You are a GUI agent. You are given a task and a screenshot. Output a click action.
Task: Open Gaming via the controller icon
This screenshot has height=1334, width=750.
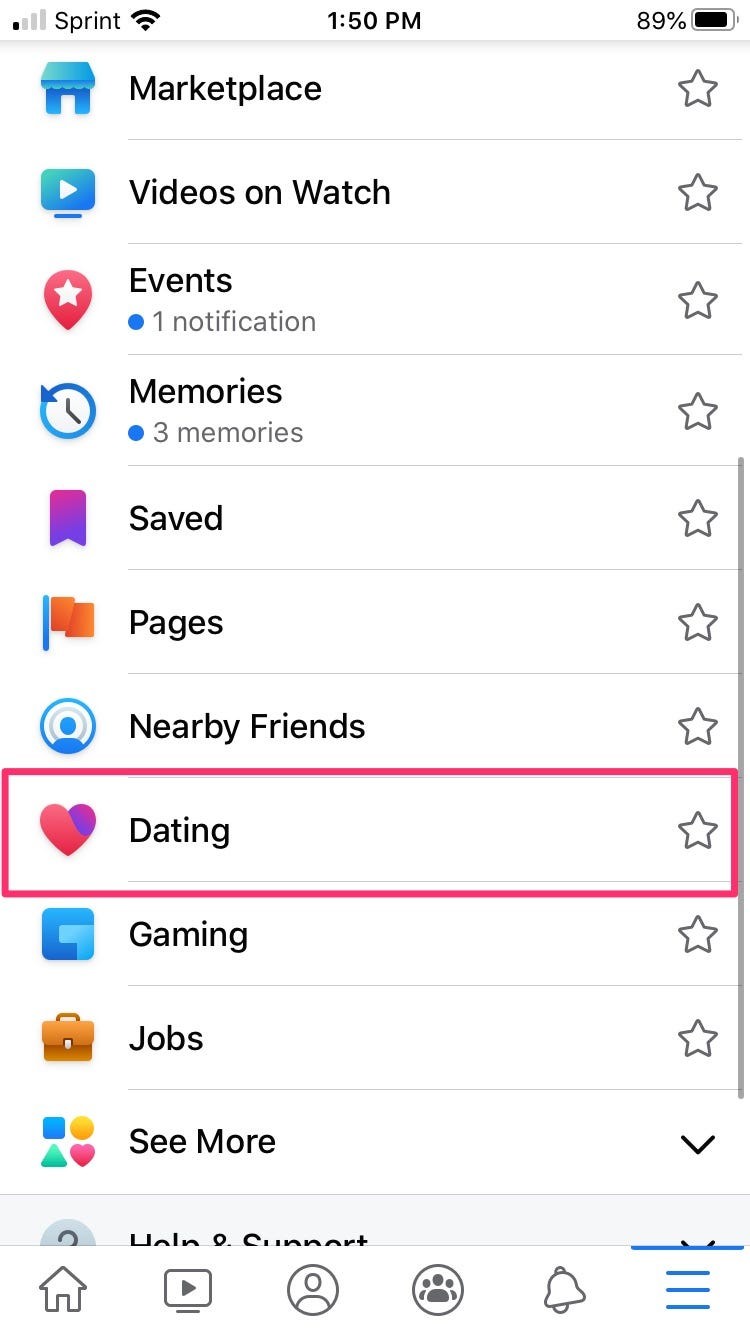67,934
